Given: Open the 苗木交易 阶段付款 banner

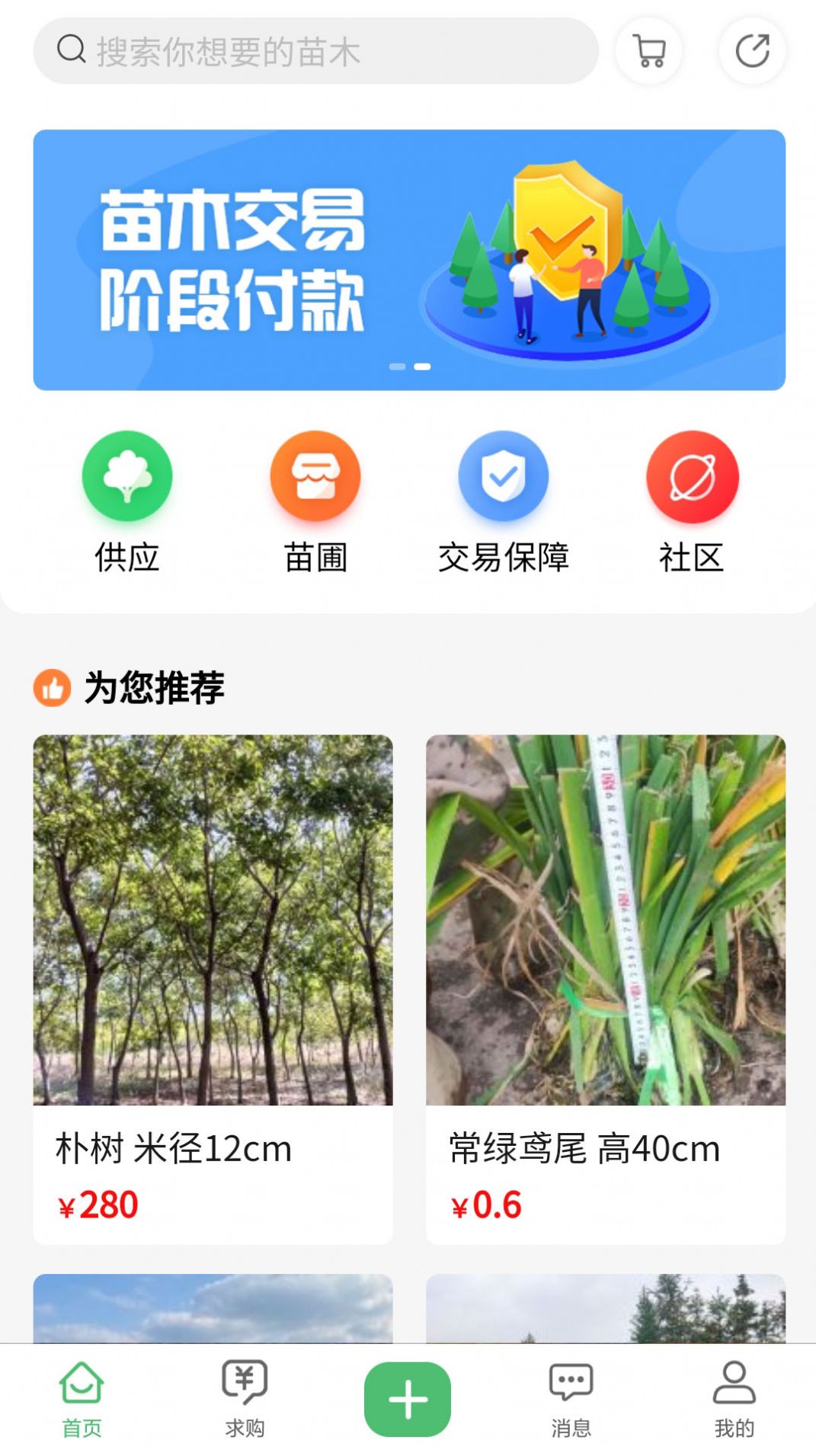Looking at the screenshot, I should 408,257.
